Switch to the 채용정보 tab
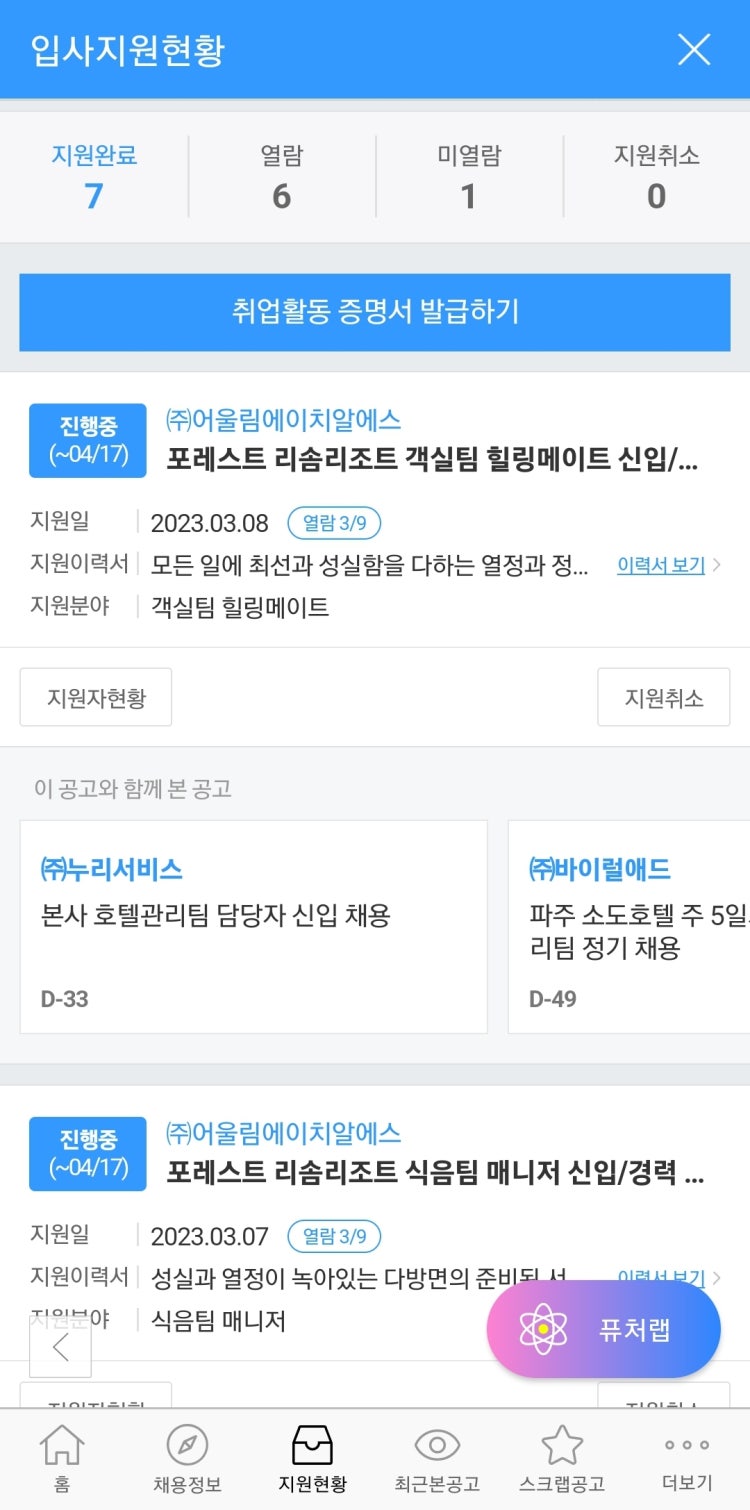Screen dimensions: 750x1510 tap(187, 1460)
